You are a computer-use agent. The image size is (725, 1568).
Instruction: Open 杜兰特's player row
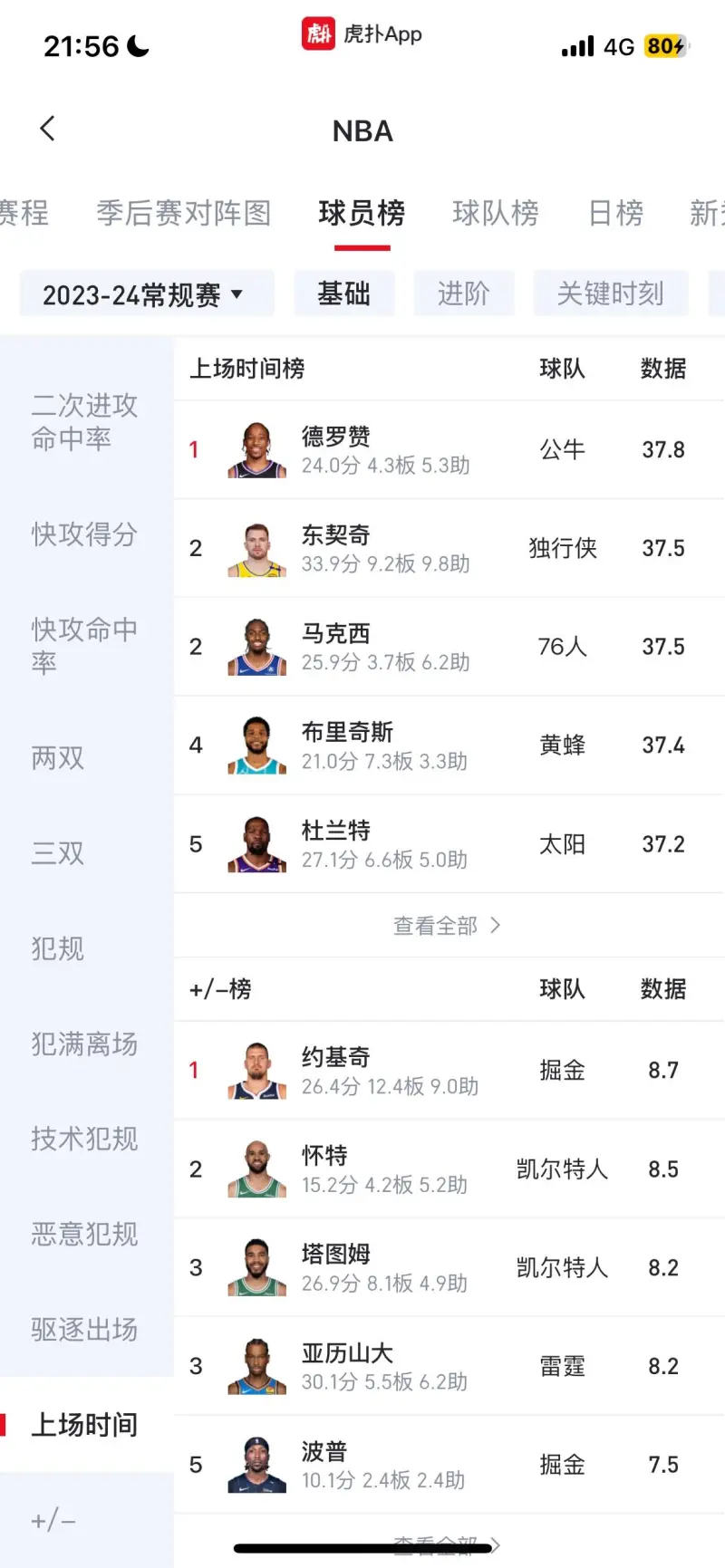[449, 844]
